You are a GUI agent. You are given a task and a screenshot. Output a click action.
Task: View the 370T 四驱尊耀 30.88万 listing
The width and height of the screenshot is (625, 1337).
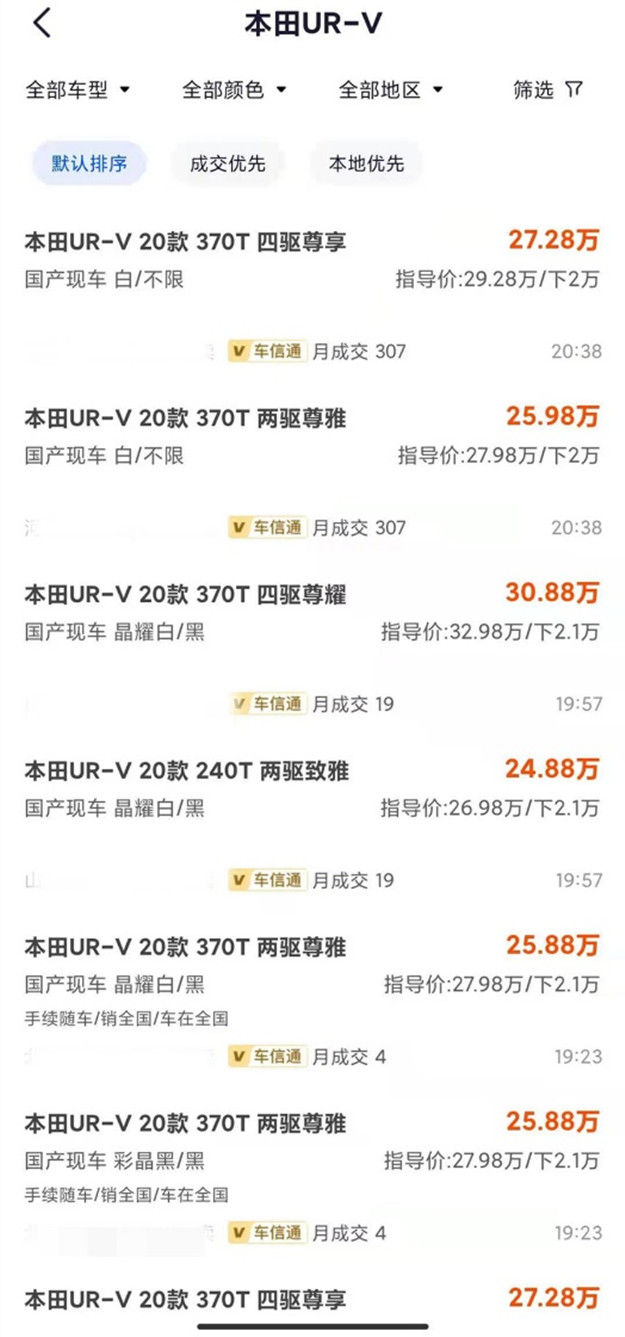tap(185, 595)
